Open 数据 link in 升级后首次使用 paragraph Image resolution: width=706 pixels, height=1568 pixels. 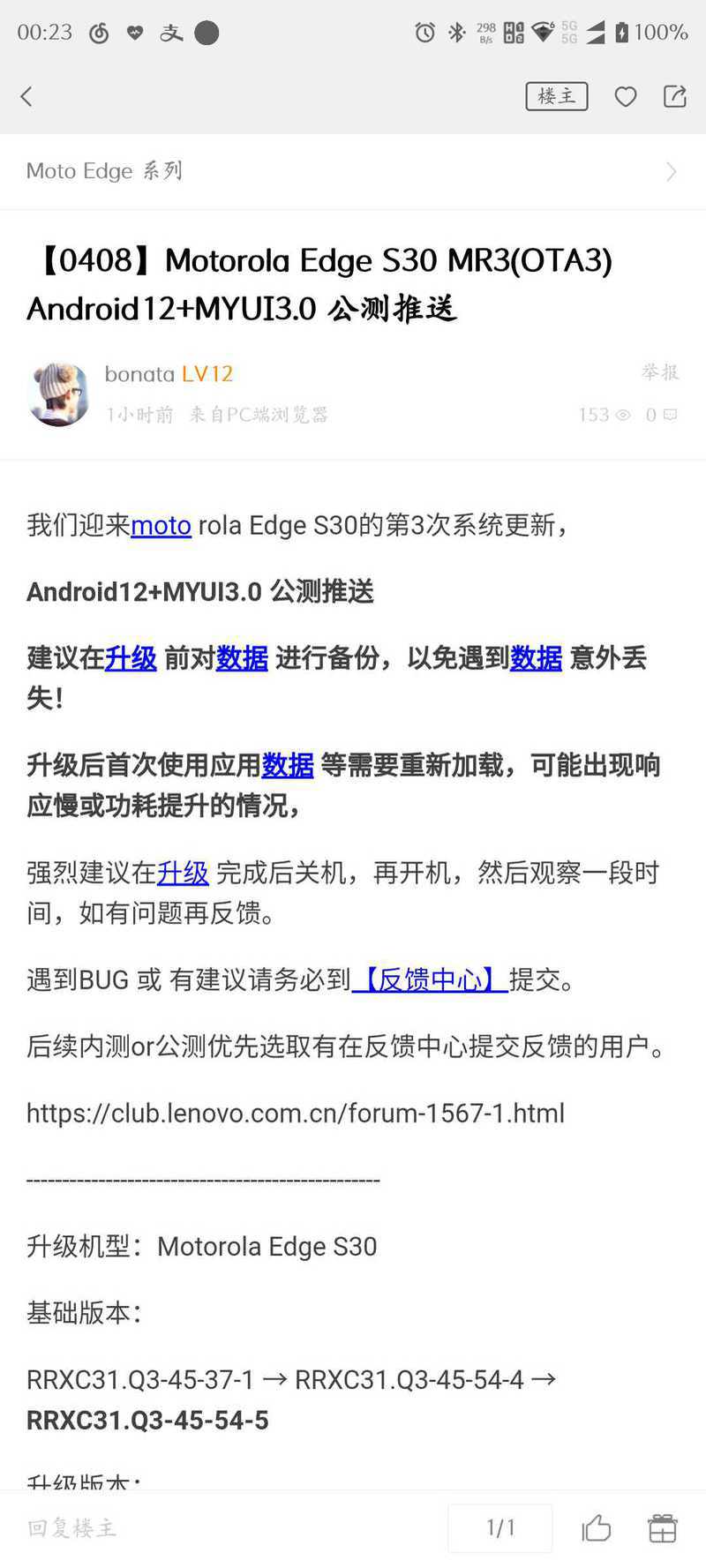click(288, 765)
